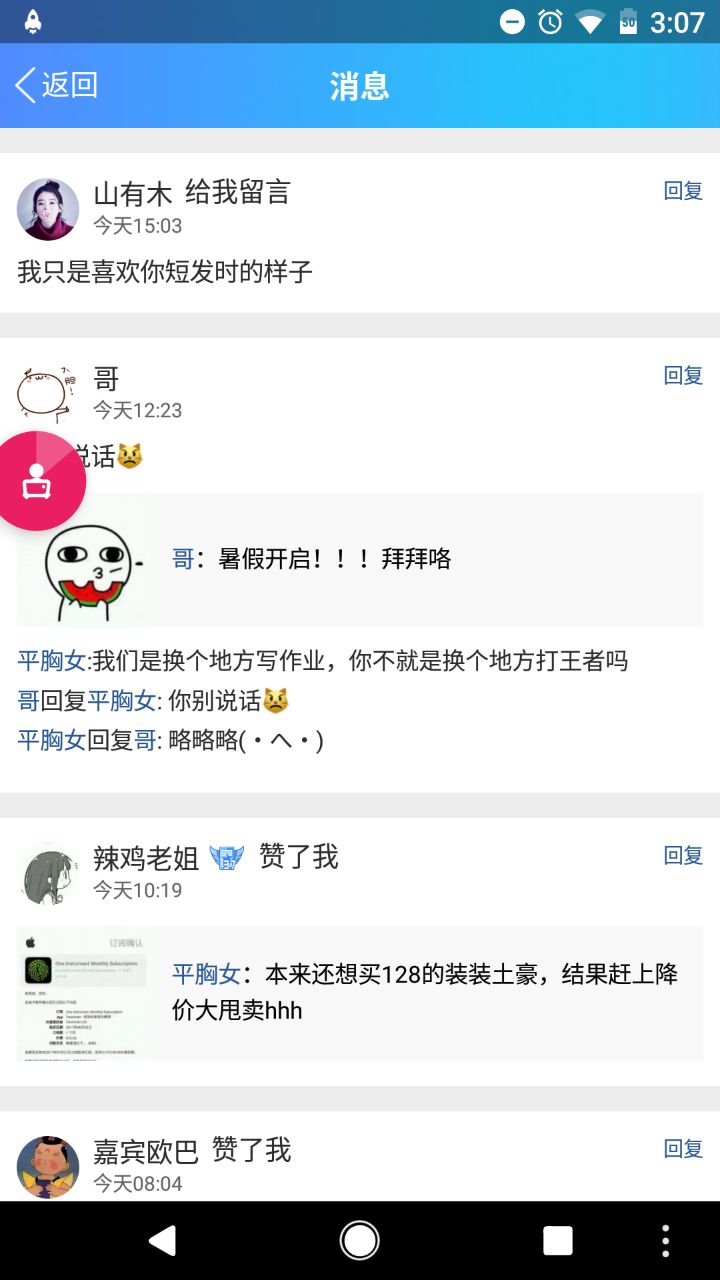Screen dimensions: 720x1280
Task: Tap the system home button
Action: [360, 1241]
